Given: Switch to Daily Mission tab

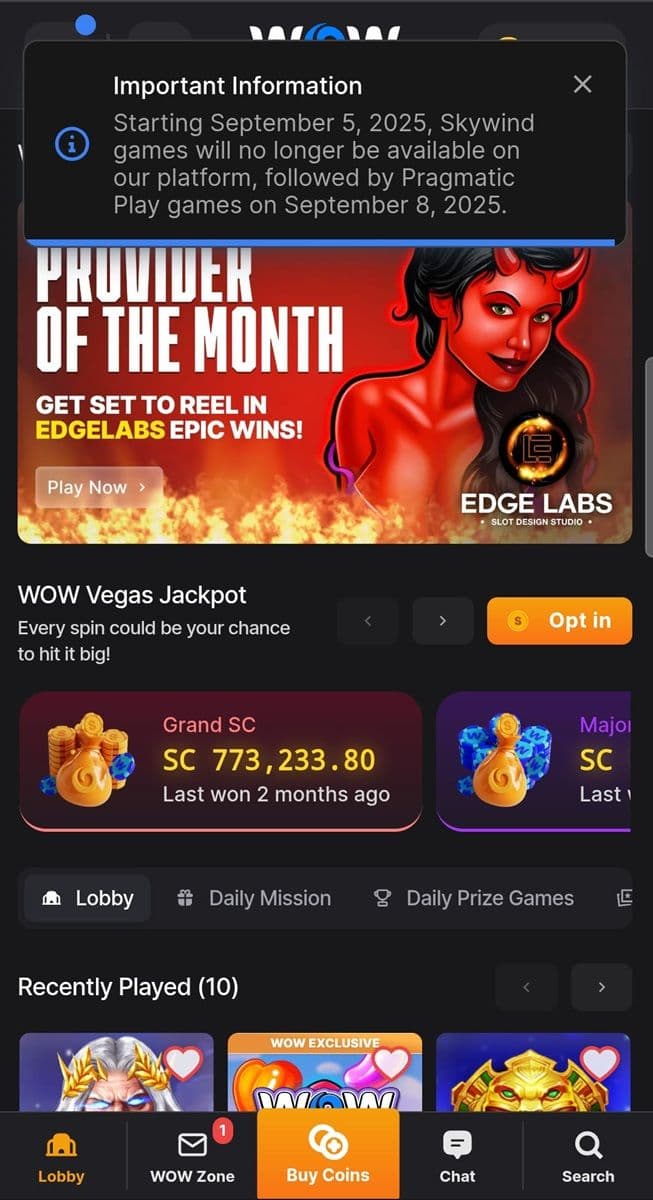Looking at the screenshot, I should (x=254, y=898).
